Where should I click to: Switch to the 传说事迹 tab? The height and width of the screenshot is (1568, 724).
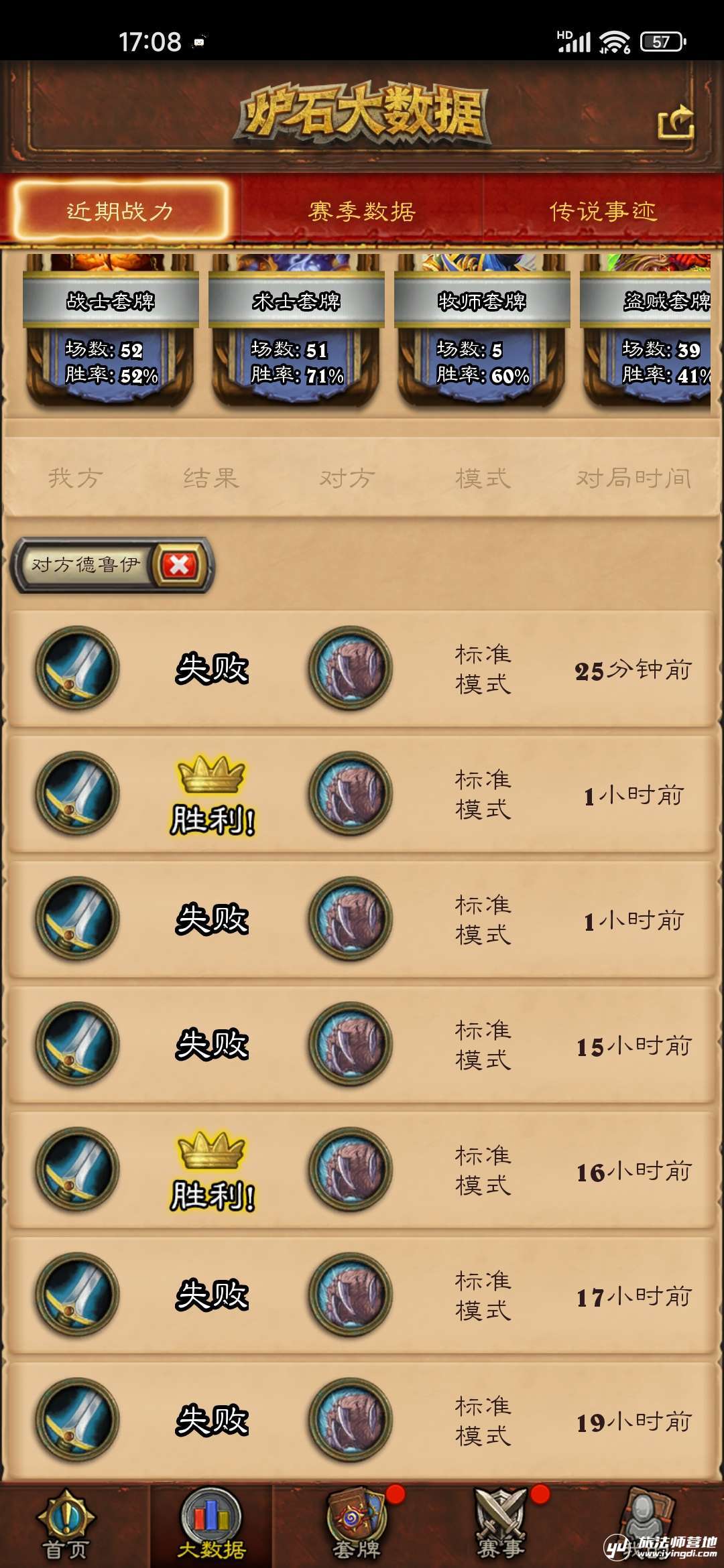click(x=603, y=211)
